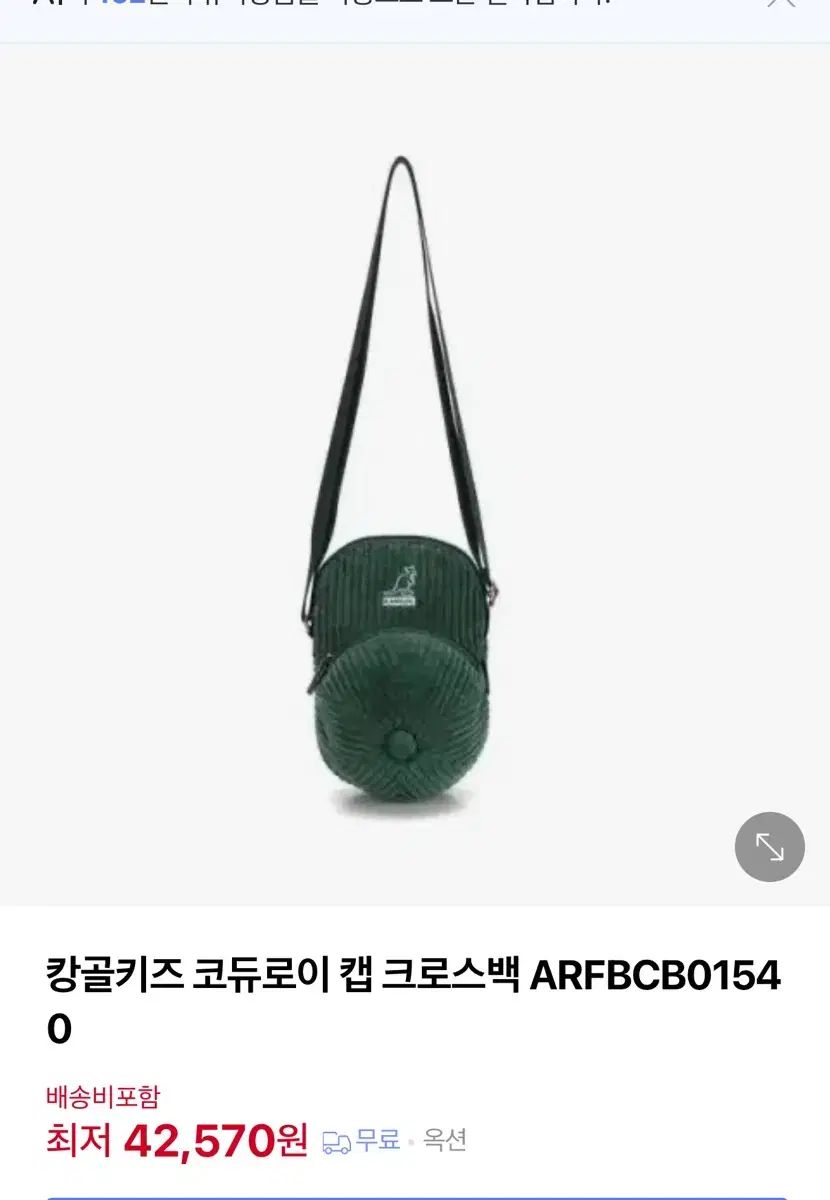Expand the product image to fullscreen
Viewport: 830px width, 1200px height.
pyautogui.click(x=769, y=846)
